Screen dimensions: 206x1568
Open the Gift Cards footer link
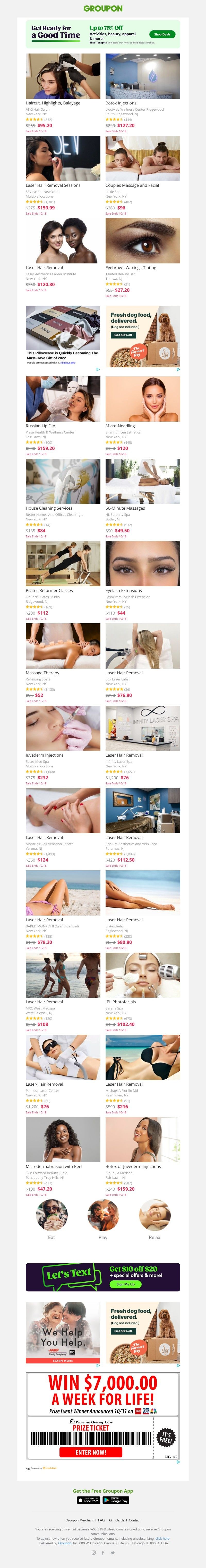click(116, 1520)
